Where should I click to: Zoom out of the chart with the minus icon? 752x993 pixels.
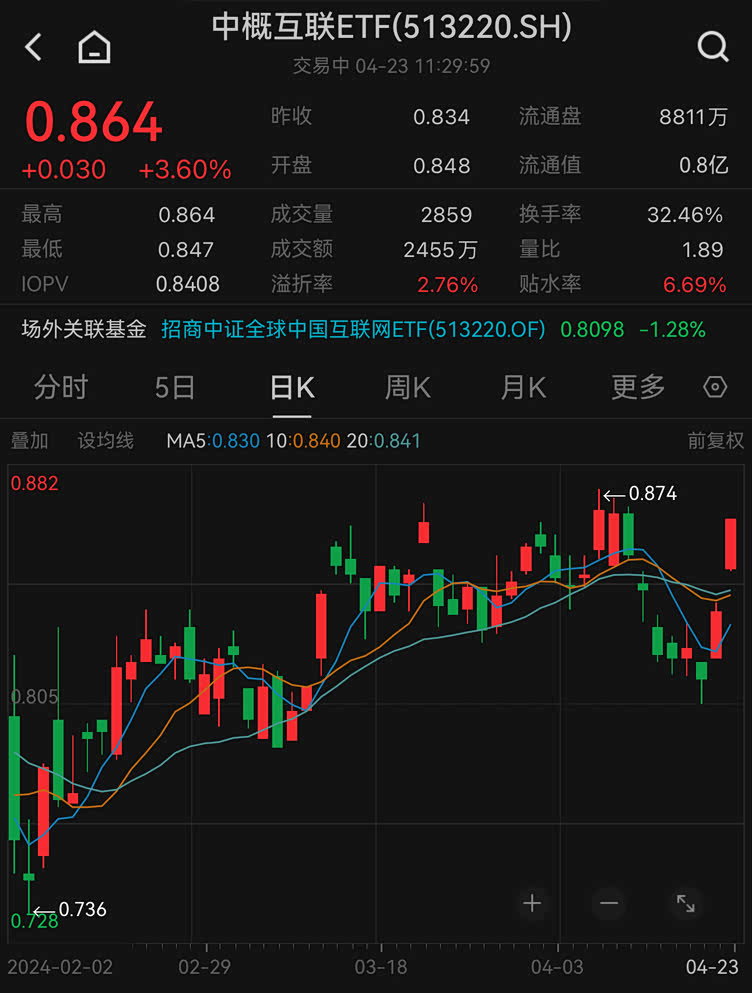click(x=609, y=903)
